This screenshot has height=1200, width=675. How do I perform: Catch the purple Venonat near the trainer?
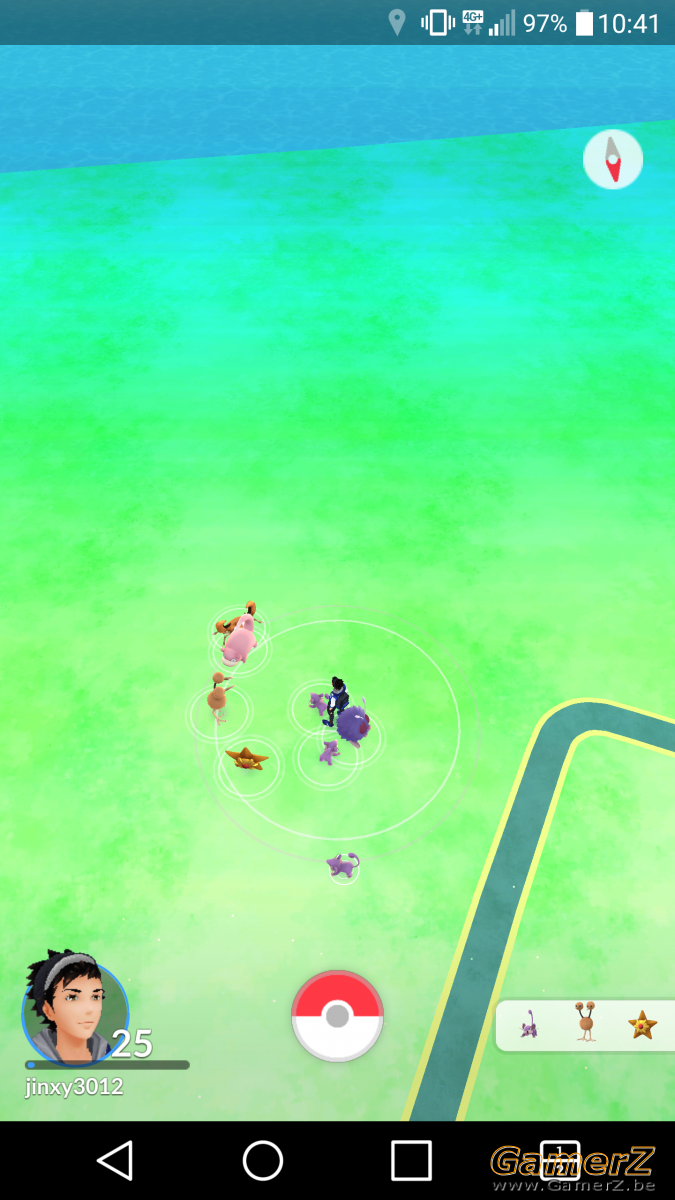(x=352, y=726)
